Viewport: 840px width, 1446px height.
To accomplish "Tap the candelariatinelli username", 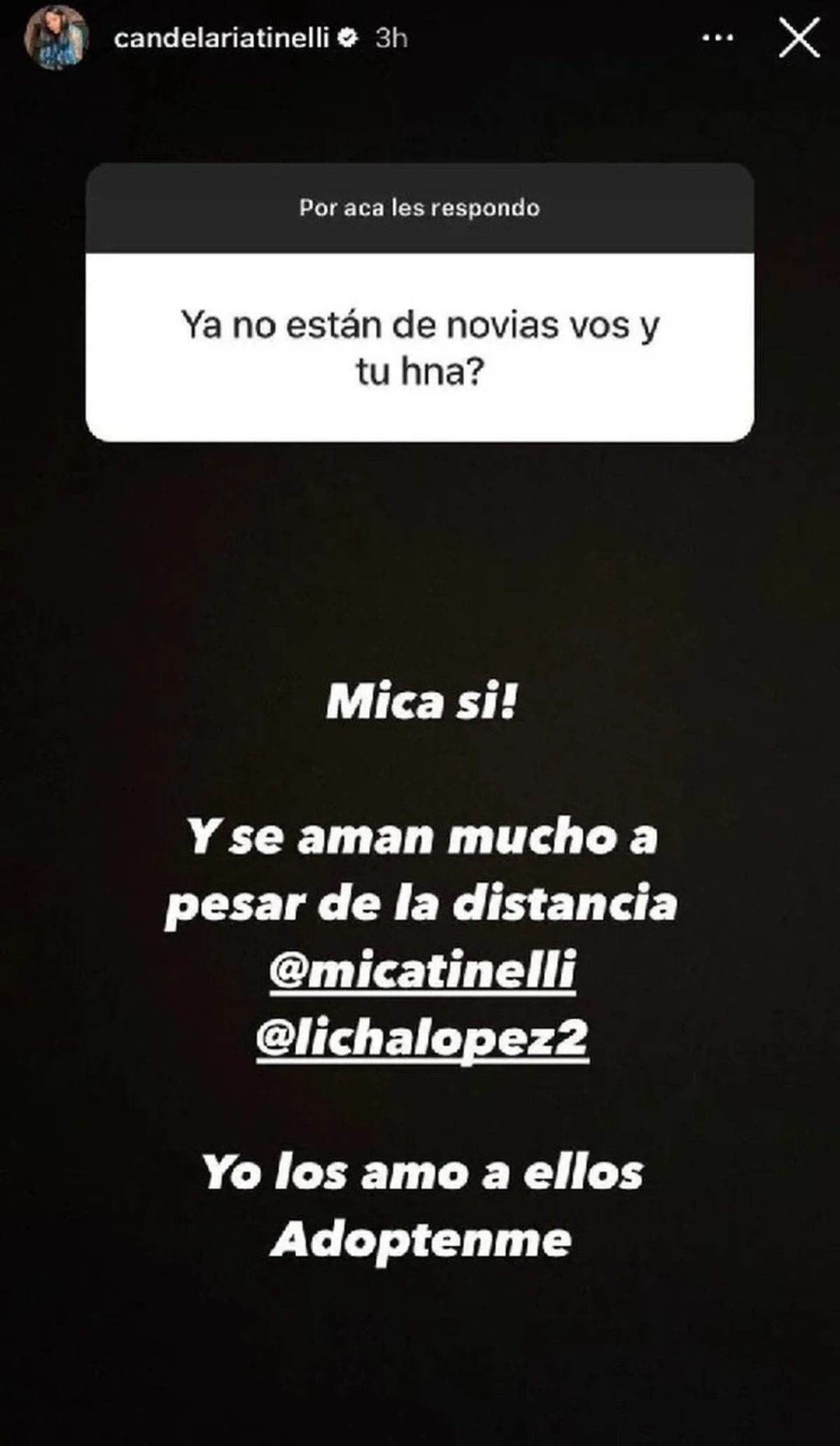I will click(x=221, y=39).
